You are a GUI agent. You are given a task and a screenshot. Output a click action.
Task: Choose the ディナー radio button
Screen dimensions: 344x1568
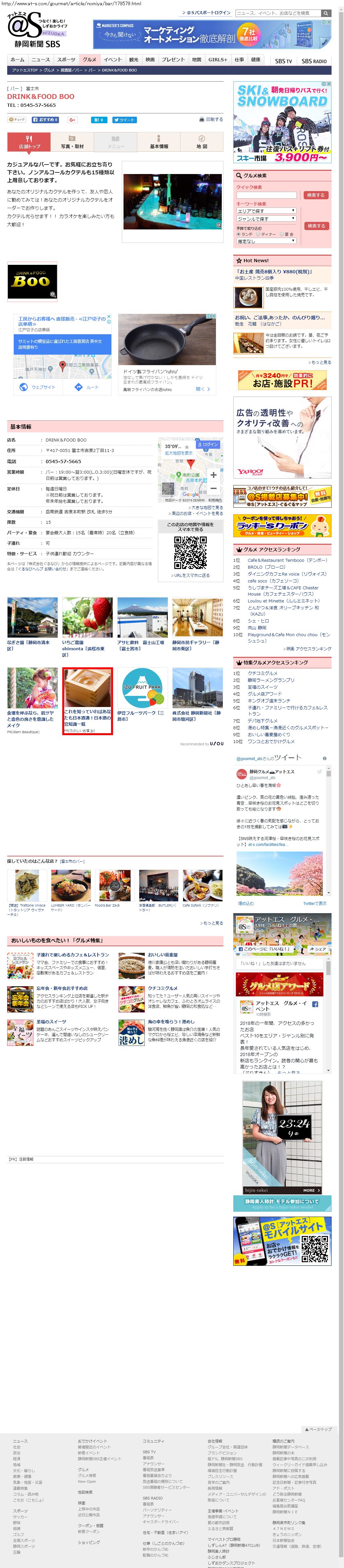coord(259,234)
